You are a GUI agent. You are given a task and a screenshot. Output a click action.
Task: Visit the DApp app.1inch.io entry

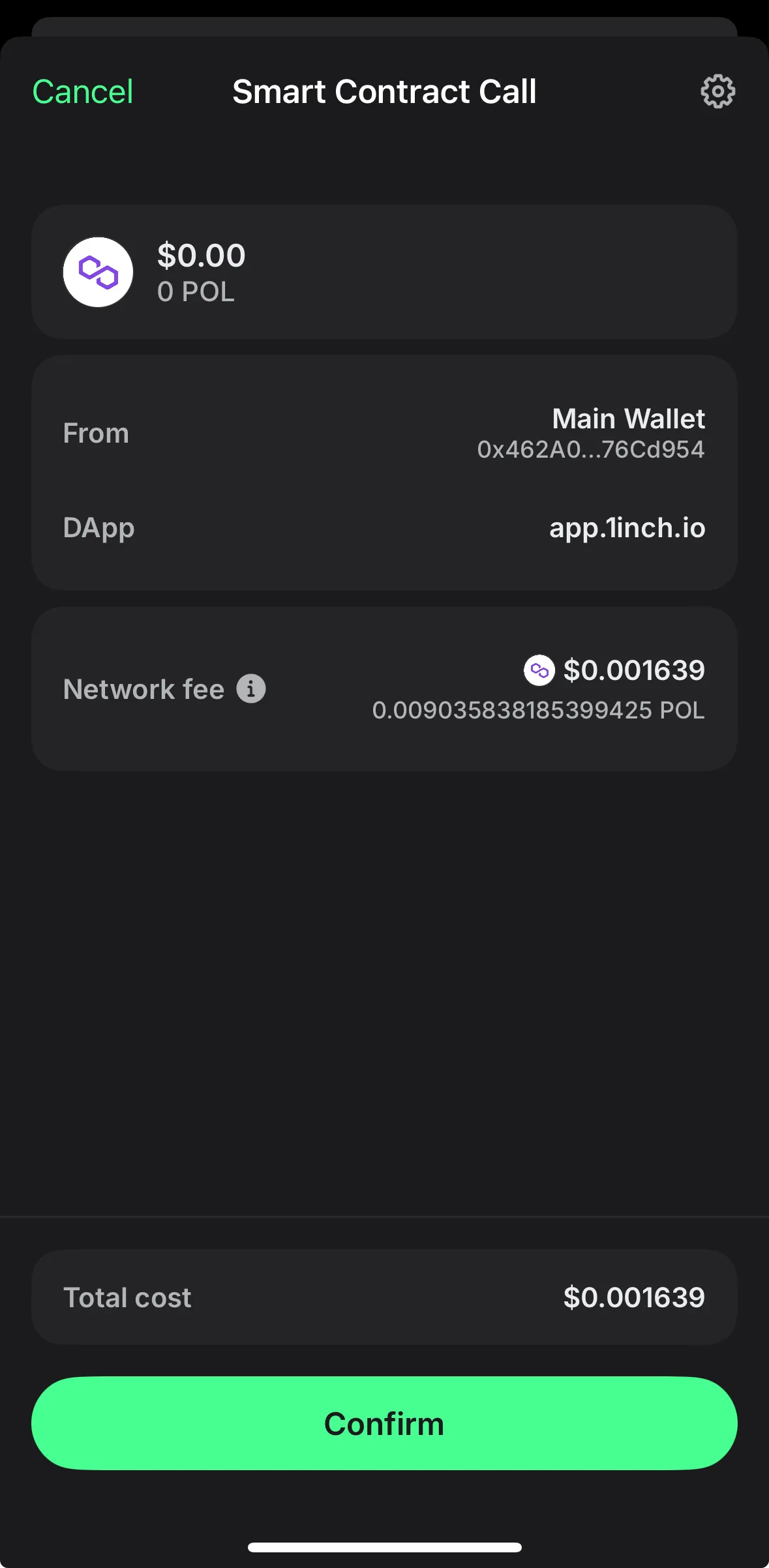[626, 528]
